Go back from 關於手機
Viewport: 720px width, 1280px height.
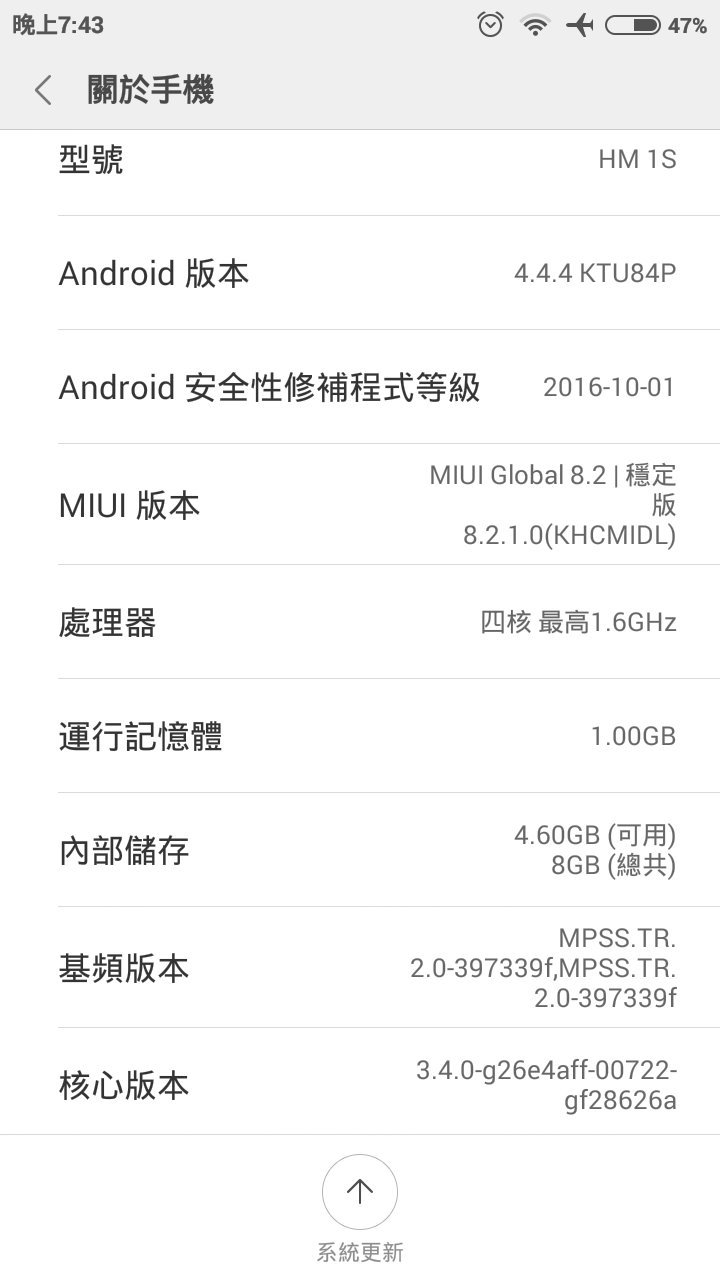(43, 91)
